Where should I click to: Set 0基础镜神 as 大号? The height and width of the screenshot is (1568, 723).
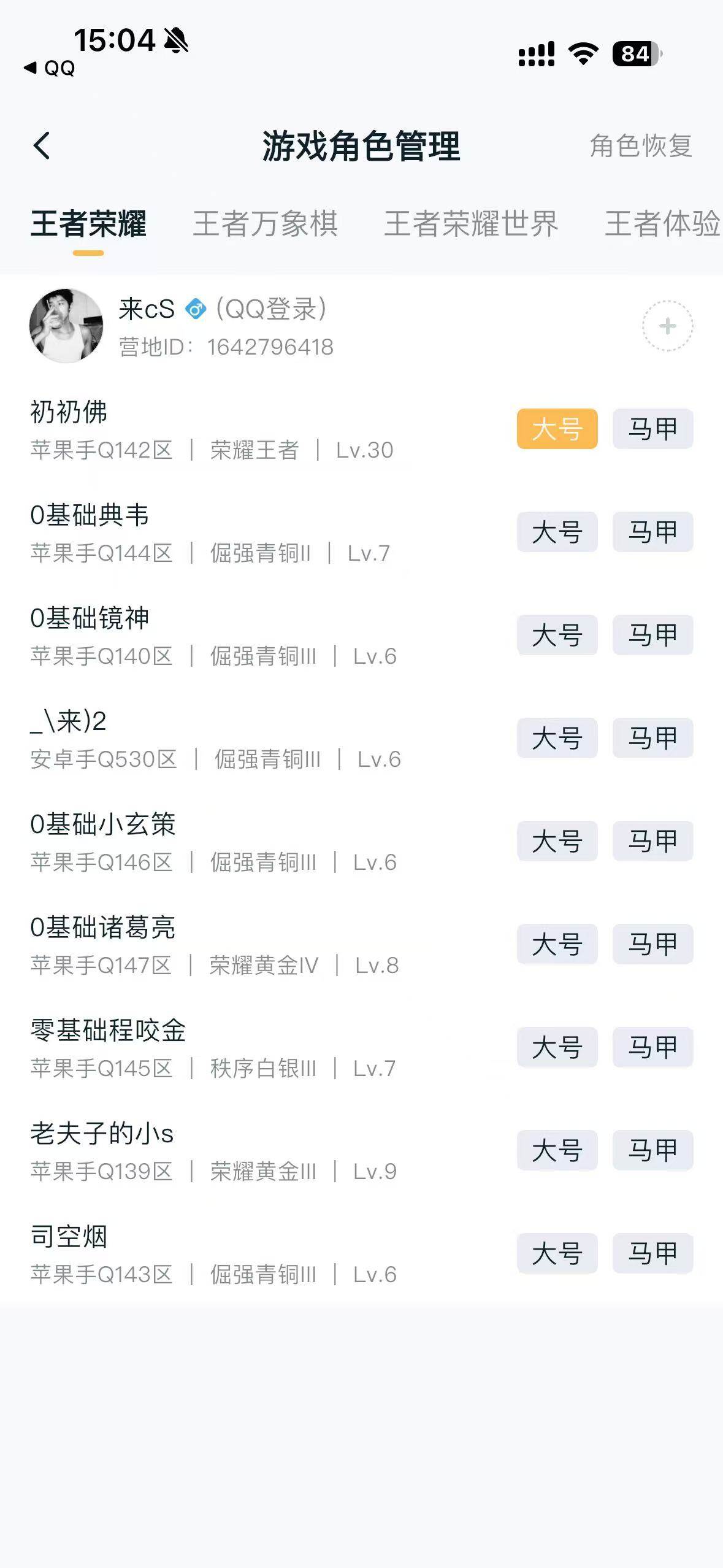coord(557,635)
